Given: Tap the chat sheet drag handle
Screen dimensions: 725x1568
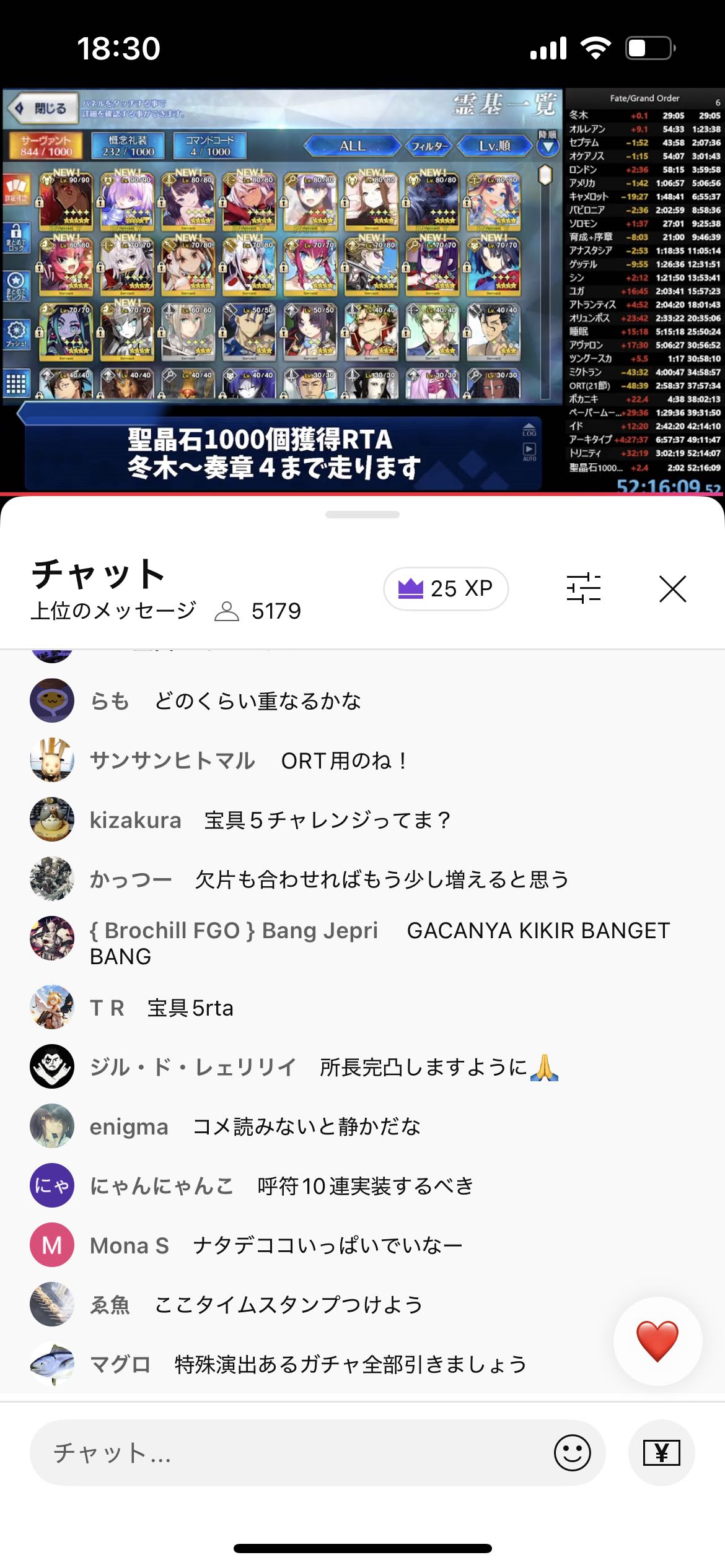Looking at the screenshot, I should tap(362, 515).
